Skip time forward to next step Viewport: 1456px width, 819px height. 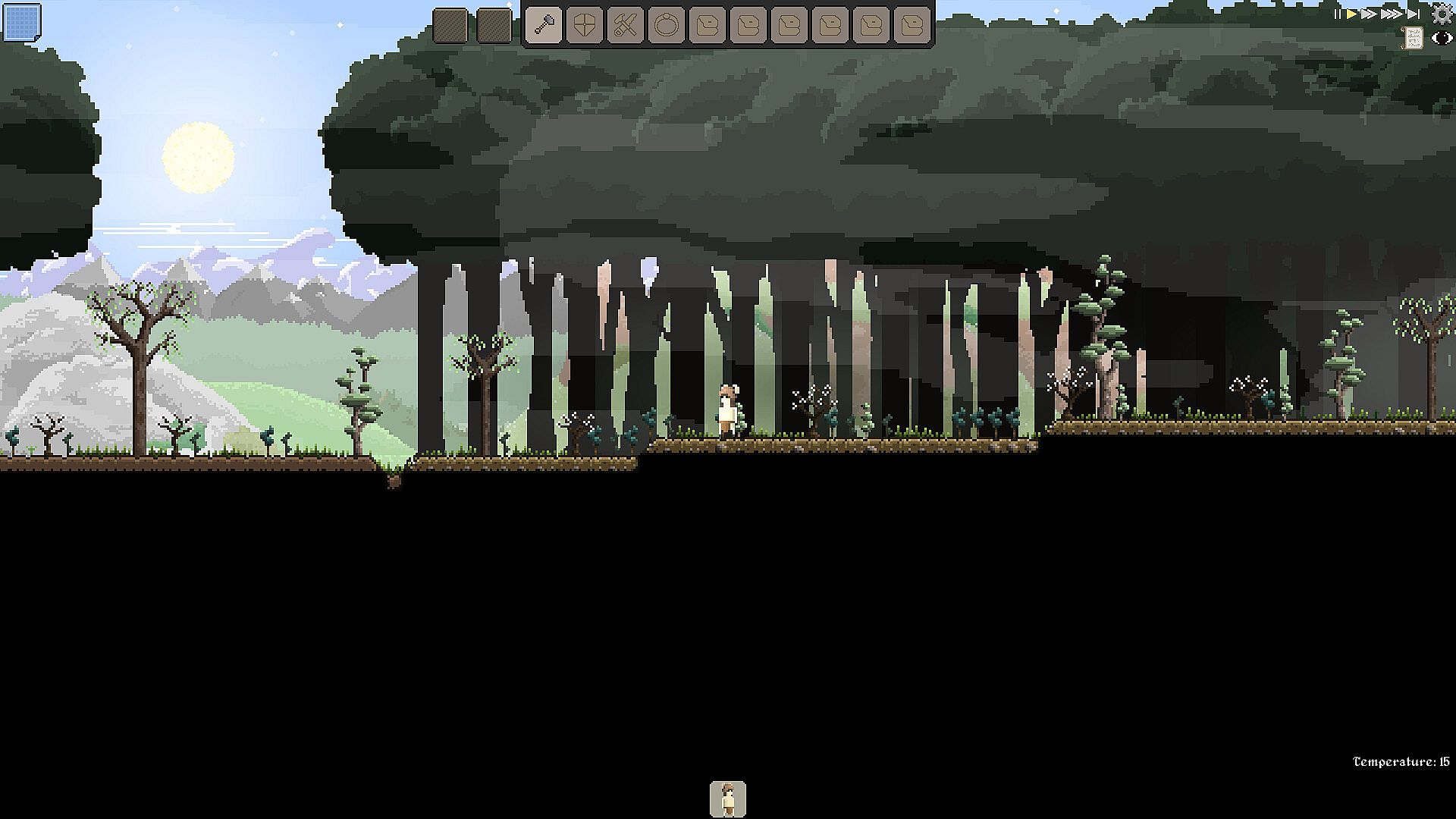[x=1413, y=14]
